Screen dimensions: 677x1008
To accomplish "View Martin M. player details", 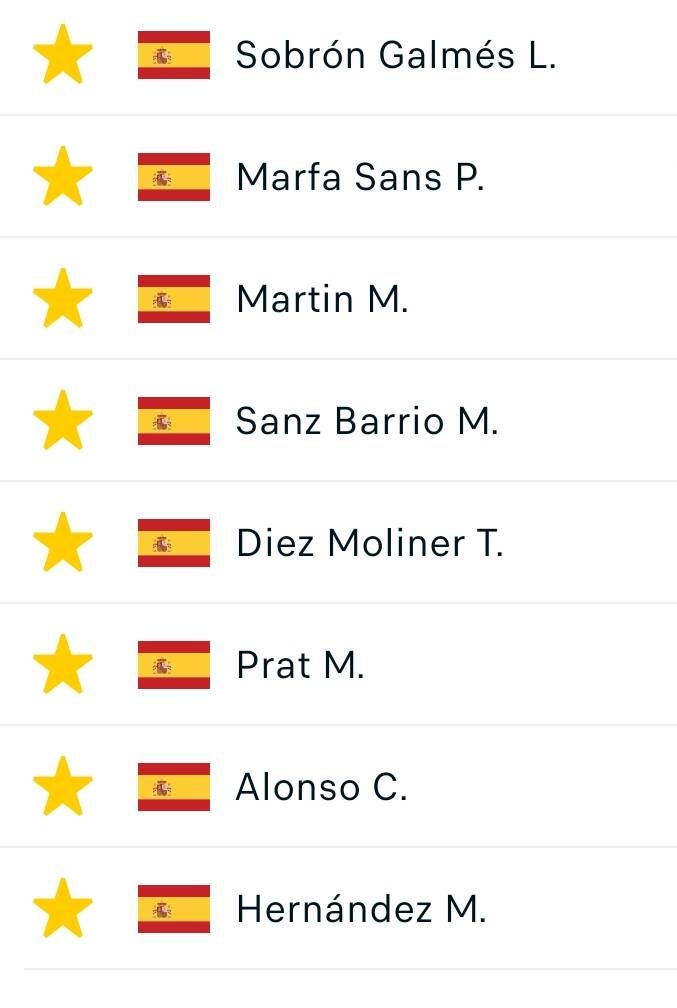I will click(x=322, y=300).
